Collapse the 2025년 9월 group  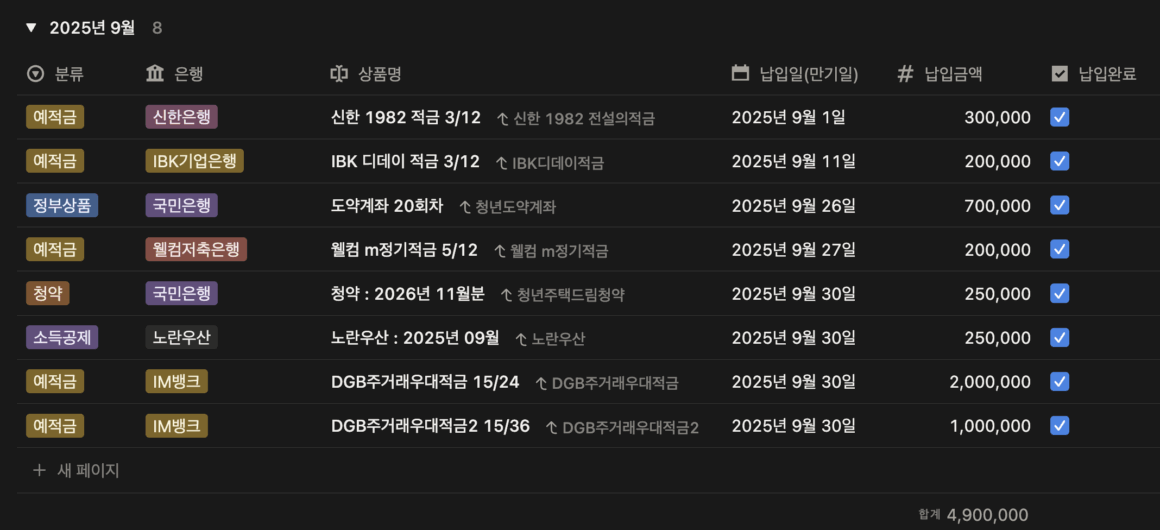tap(31, 28)
